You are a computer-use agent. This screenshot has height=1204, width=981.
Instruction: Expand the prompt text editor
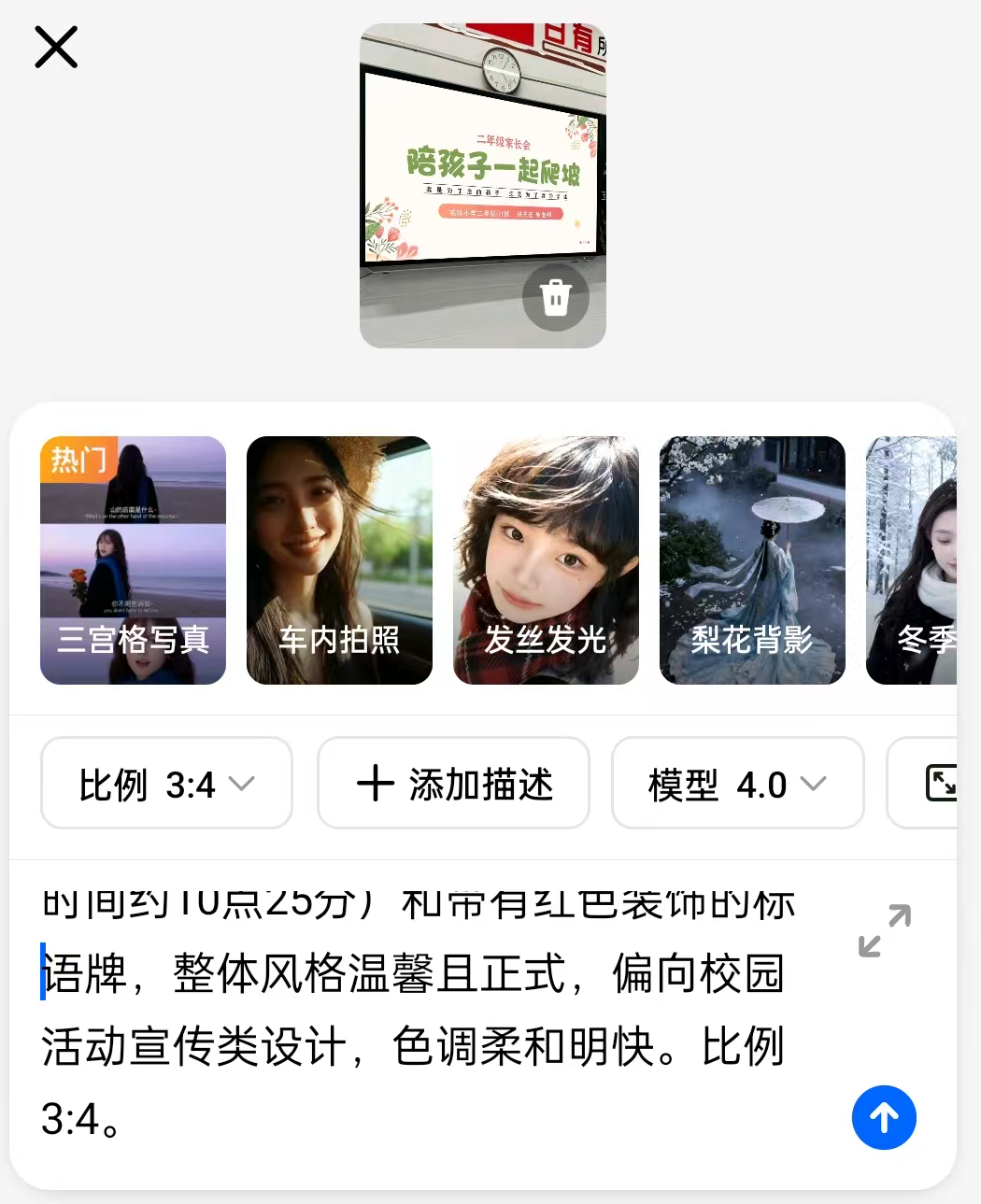(884, 930)
